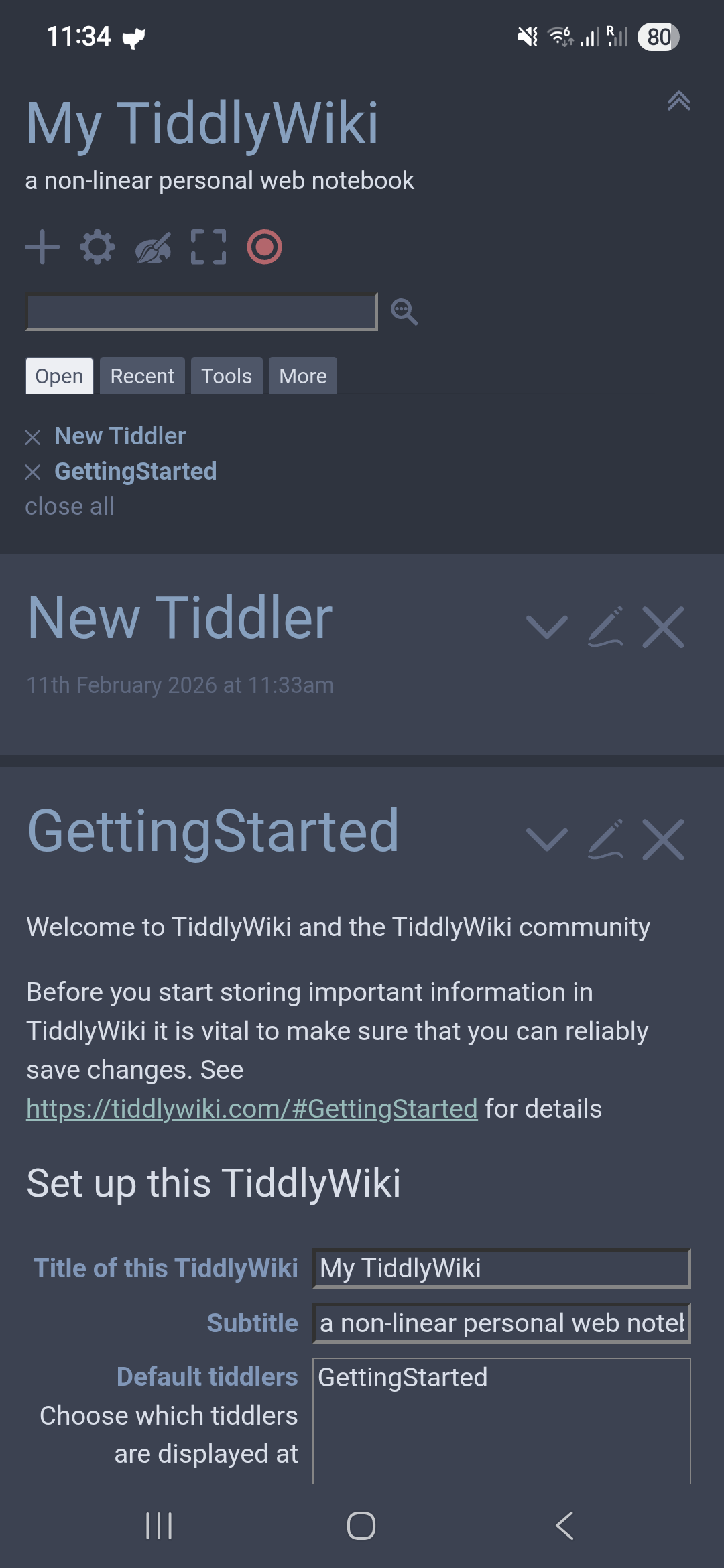This screenshot has width=724, height=1568.
Task: Toggle full-screen mode icon
Action: pyautogui.click(x=208, y=247)
